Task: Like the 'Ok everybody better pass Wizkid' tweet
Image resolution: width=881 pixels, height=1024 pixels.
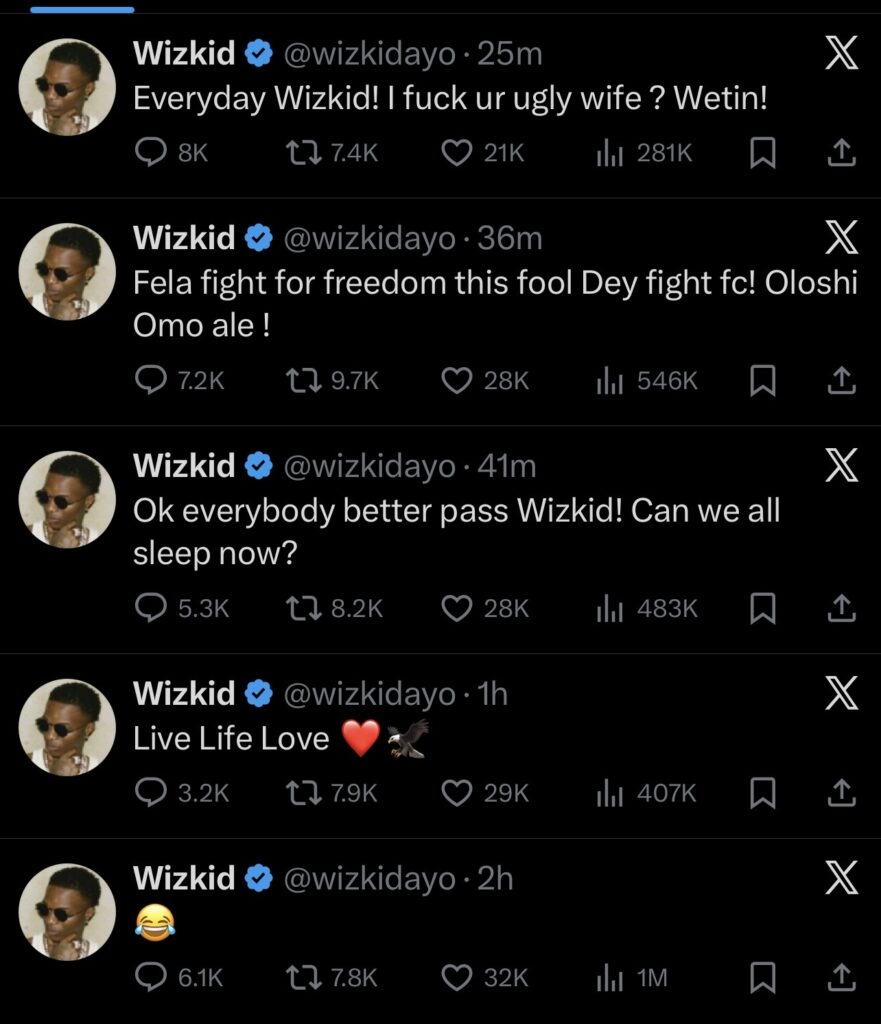Action: (x=457, y=608)
